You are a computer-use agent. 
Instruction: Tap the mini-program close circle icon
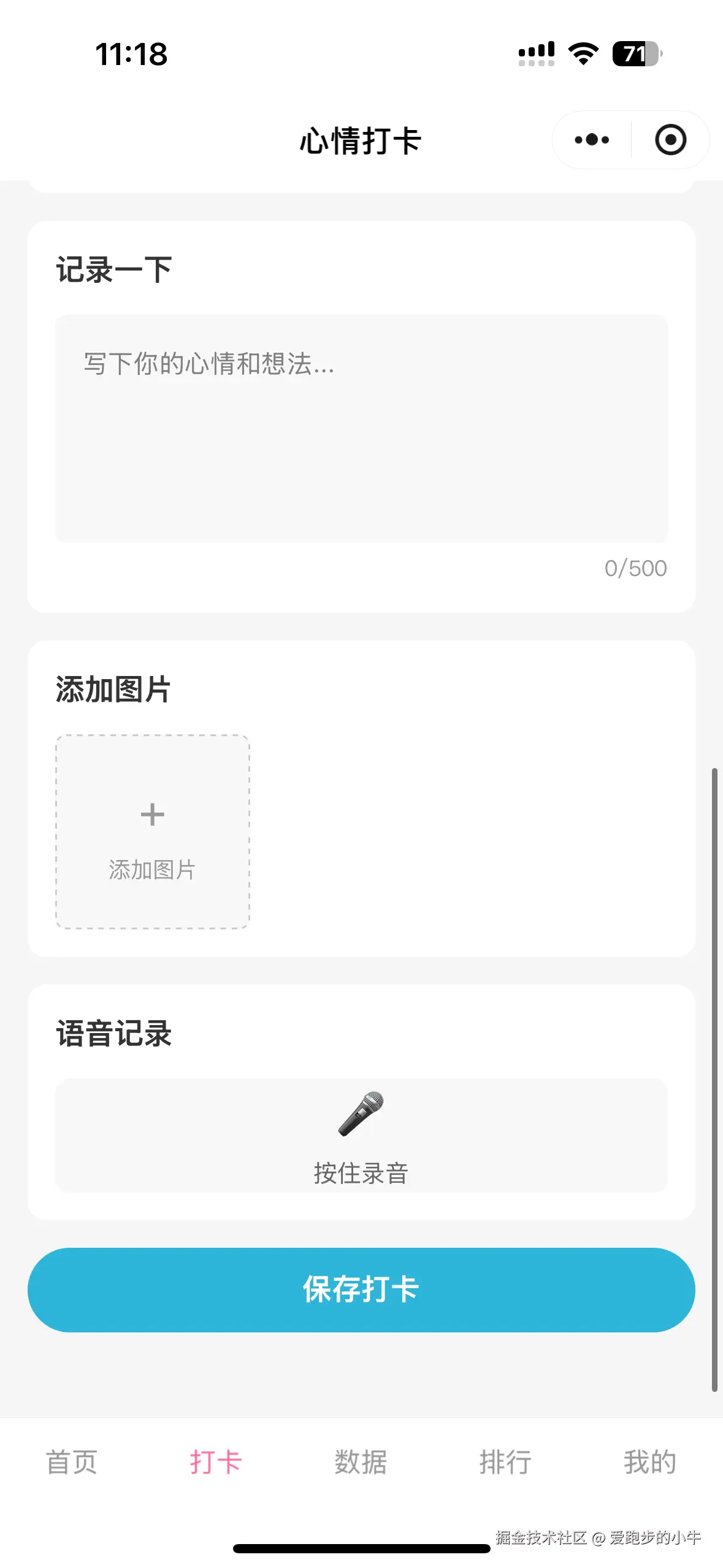click(670, 140)
